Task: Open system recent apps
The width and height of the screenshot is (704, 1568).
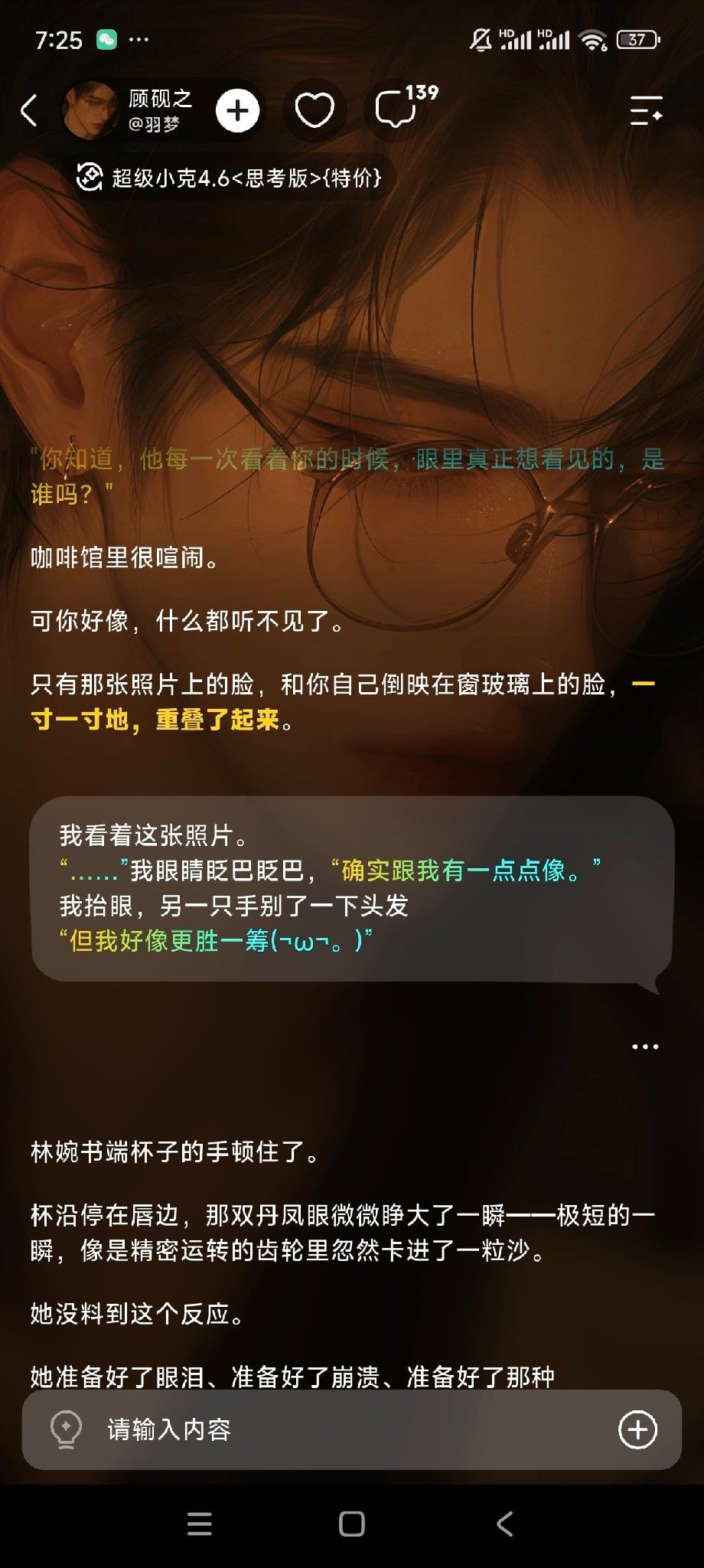Action: [x=199, y=1524]
